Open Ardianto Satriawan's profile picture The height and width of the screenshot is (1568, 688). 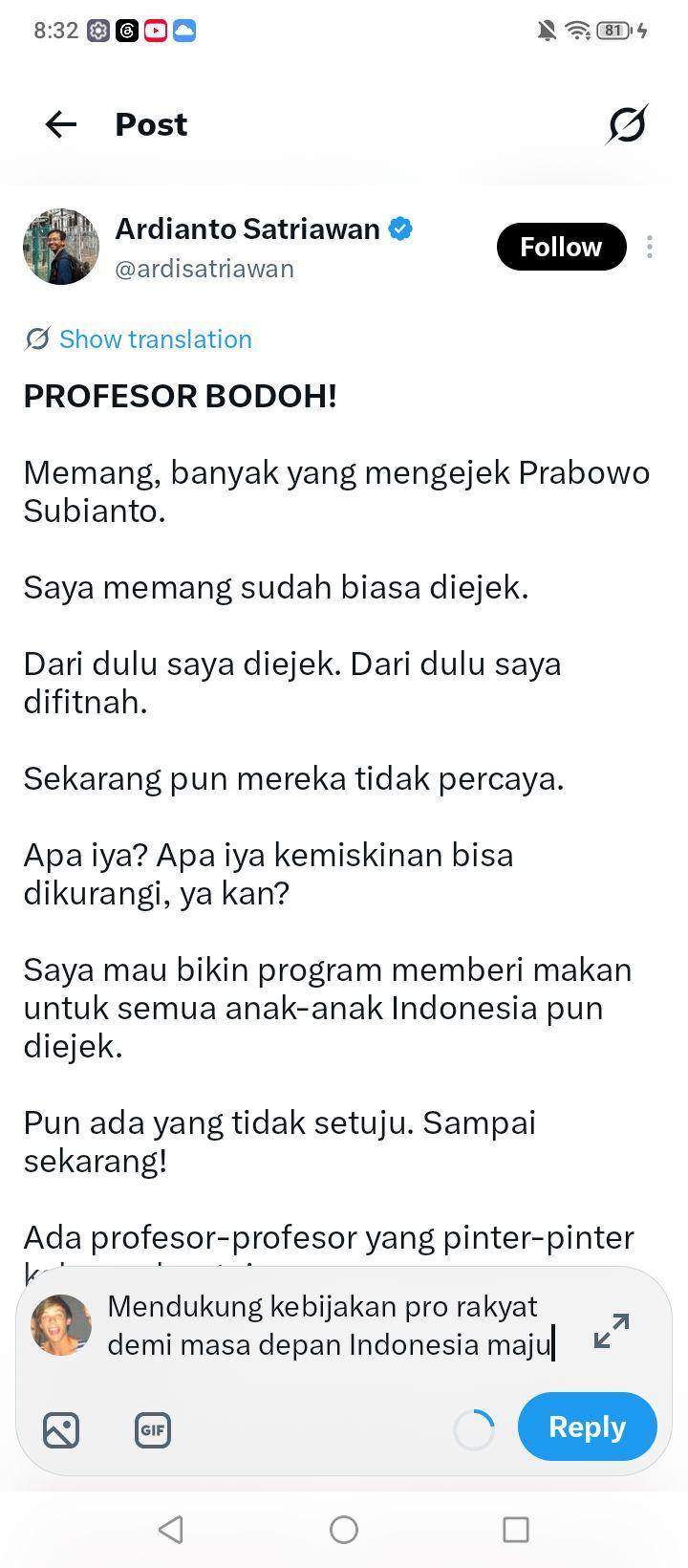(61, 247)
